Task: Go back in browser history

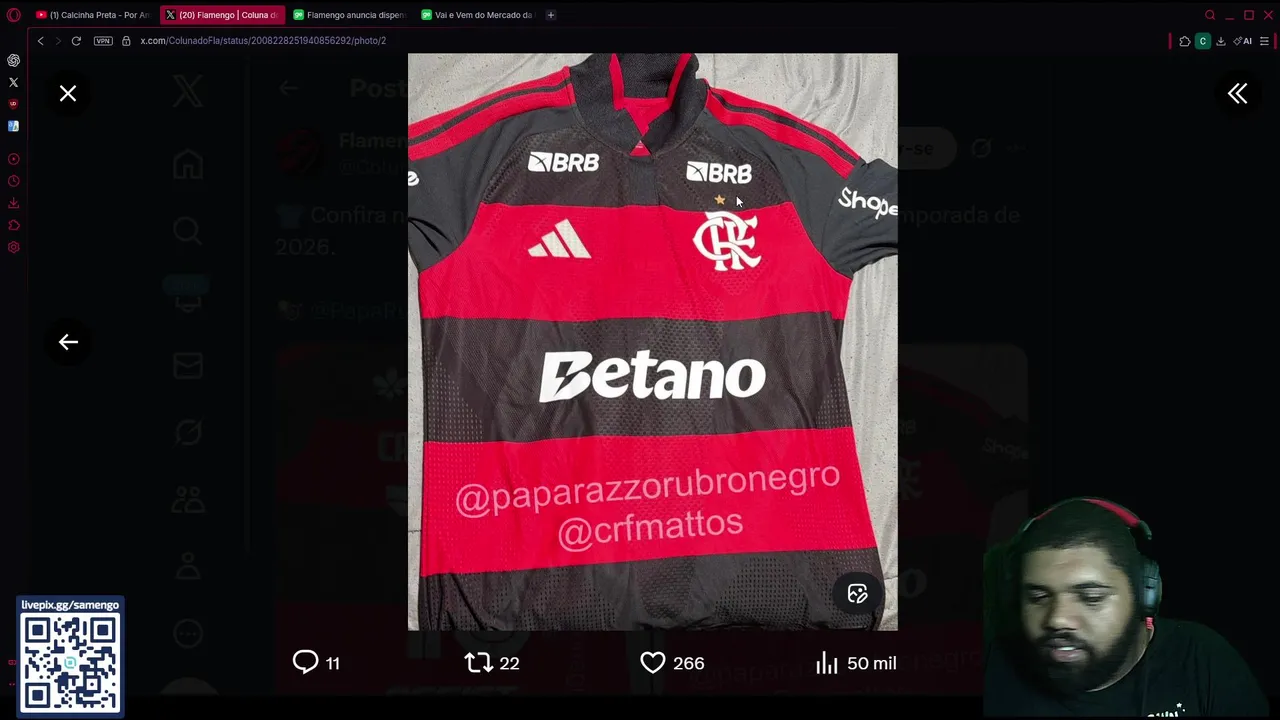Action: [40, 41]
